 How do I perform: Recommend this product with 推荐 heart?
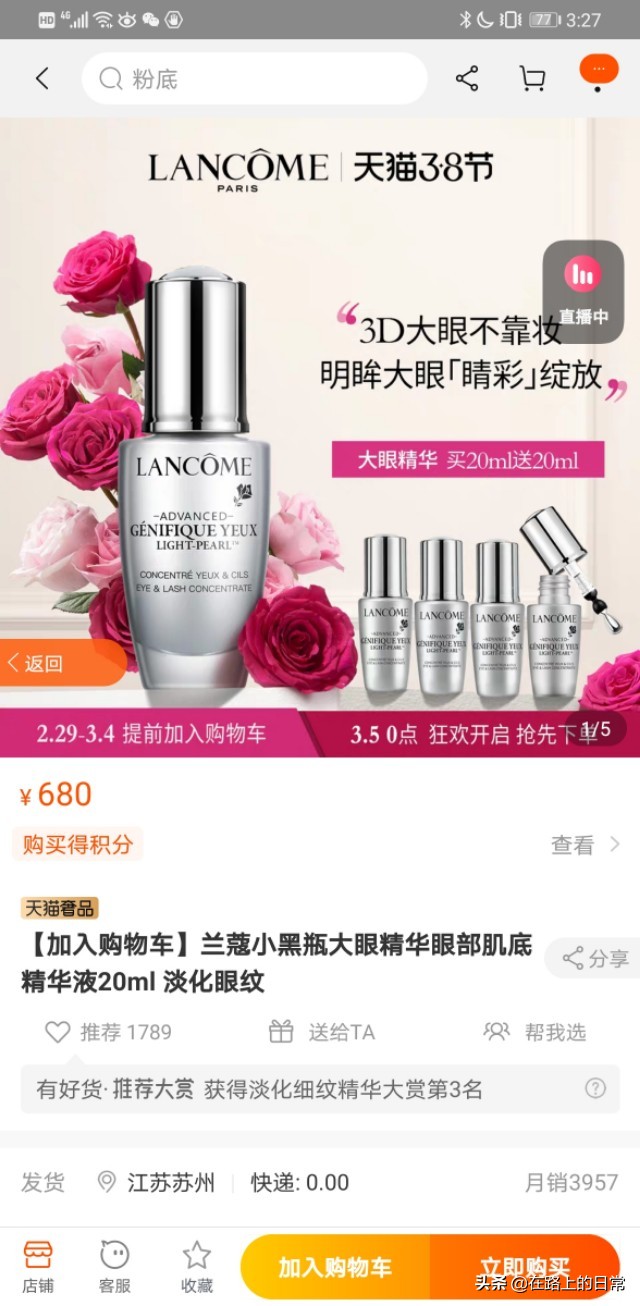click(108, 1032)
